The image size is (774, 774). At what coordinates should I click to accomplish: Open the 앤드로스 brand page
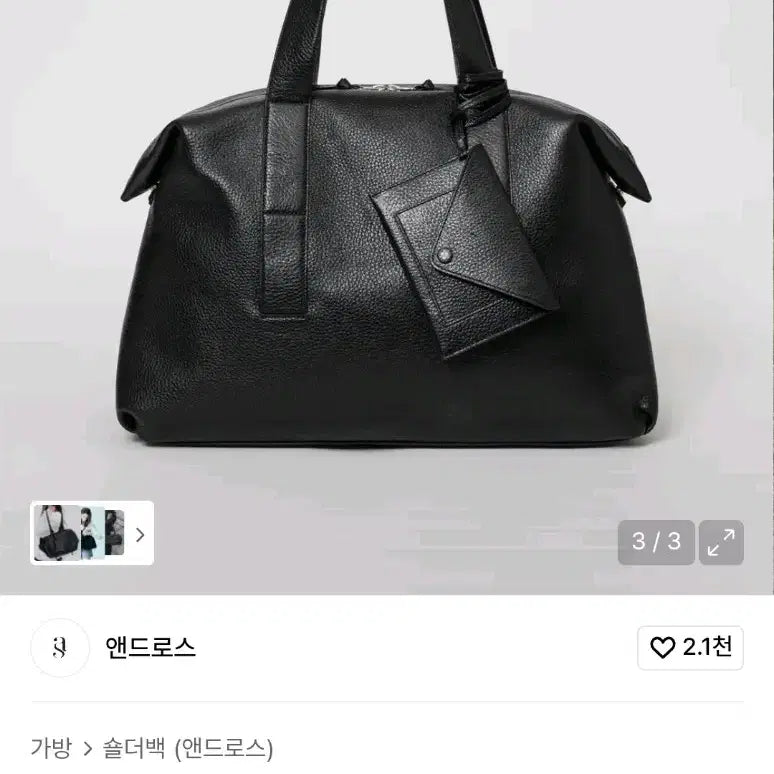coord(151,648)
